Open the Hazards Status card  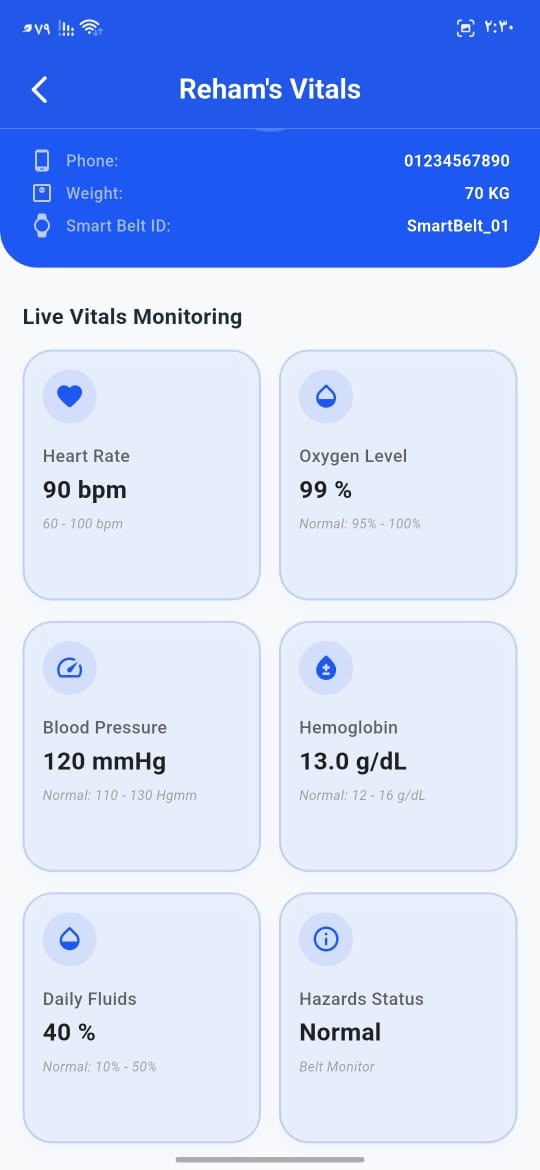point(398,1018)
